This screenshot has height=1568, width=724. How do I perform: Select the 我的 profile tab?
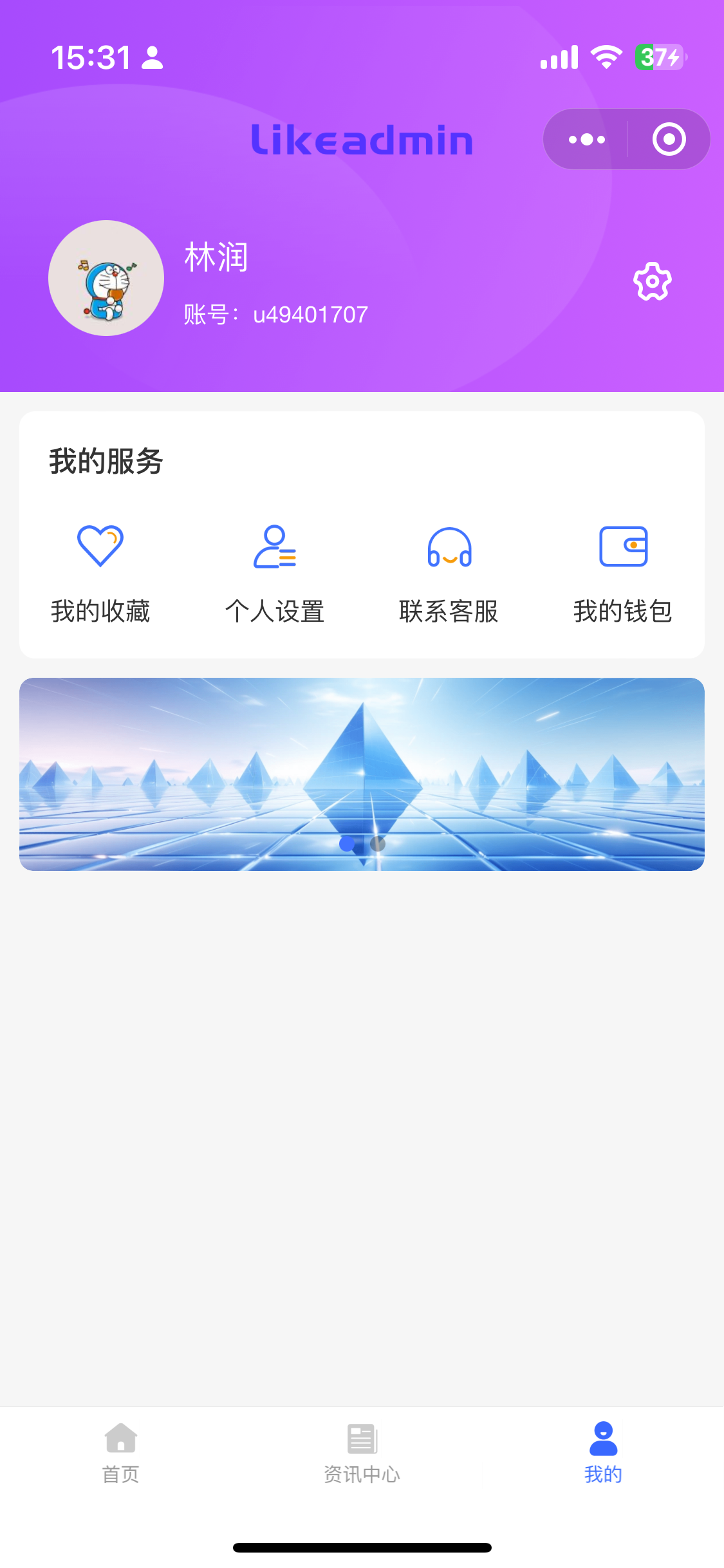coord(603,1453)
